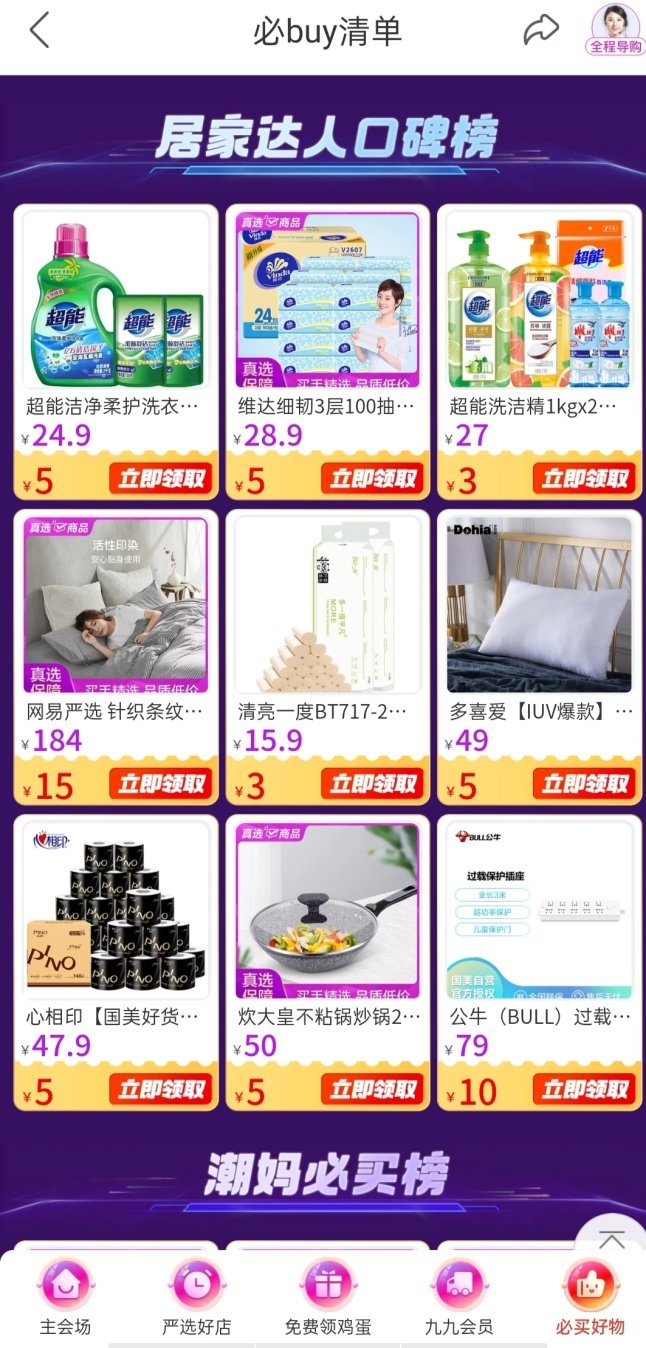
Task: Go back from 必buy清单 page
Action: coord(39,31)
